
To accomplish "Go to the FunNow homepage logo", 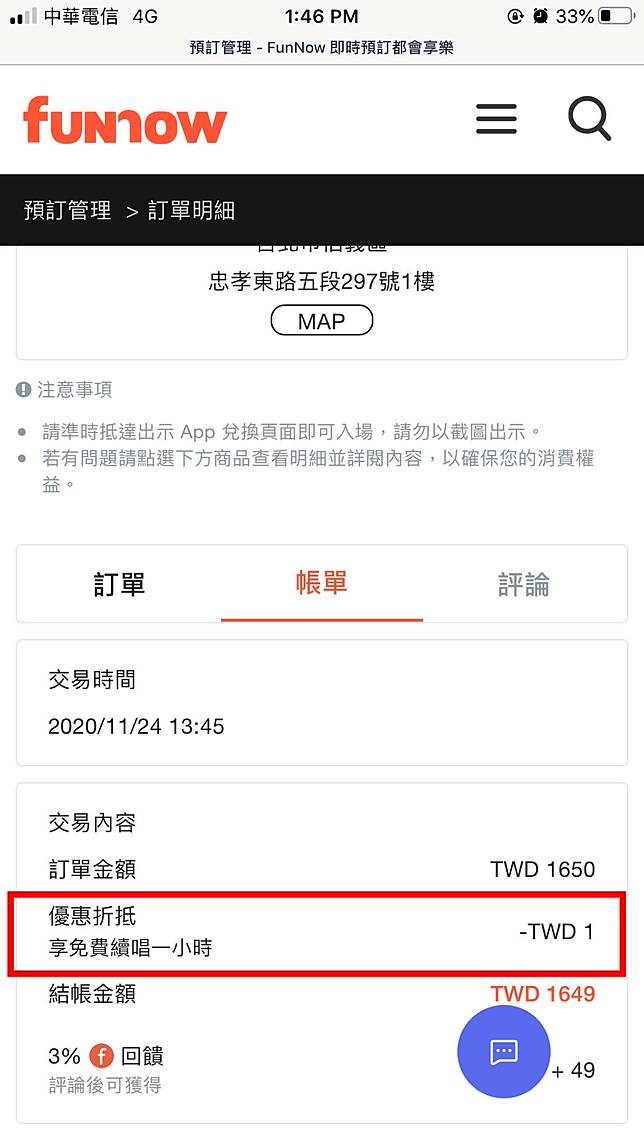I will pyautogui.click(x=125, y=120).
